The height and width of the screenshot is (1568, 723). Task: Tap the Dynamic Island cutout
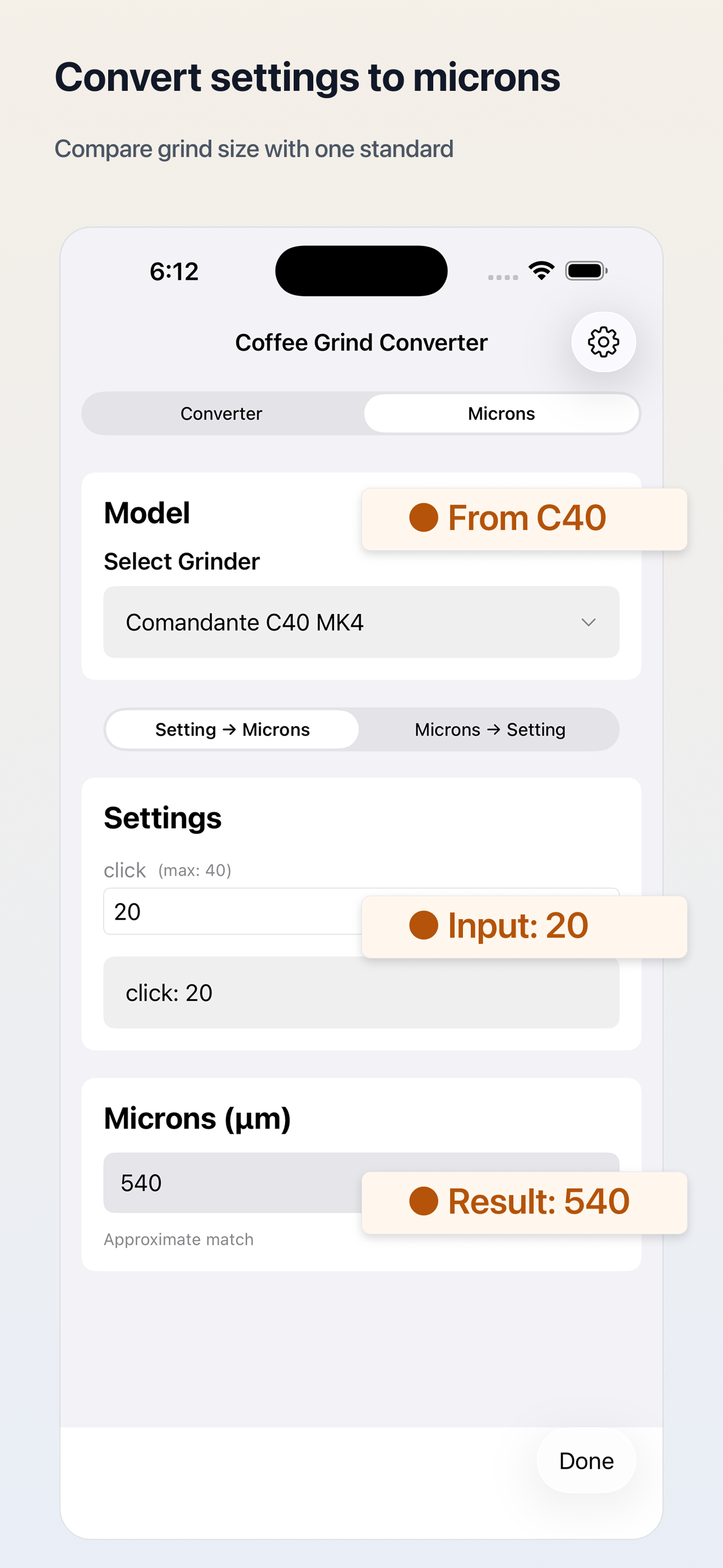pyautogui.click(x=361, y=271)
